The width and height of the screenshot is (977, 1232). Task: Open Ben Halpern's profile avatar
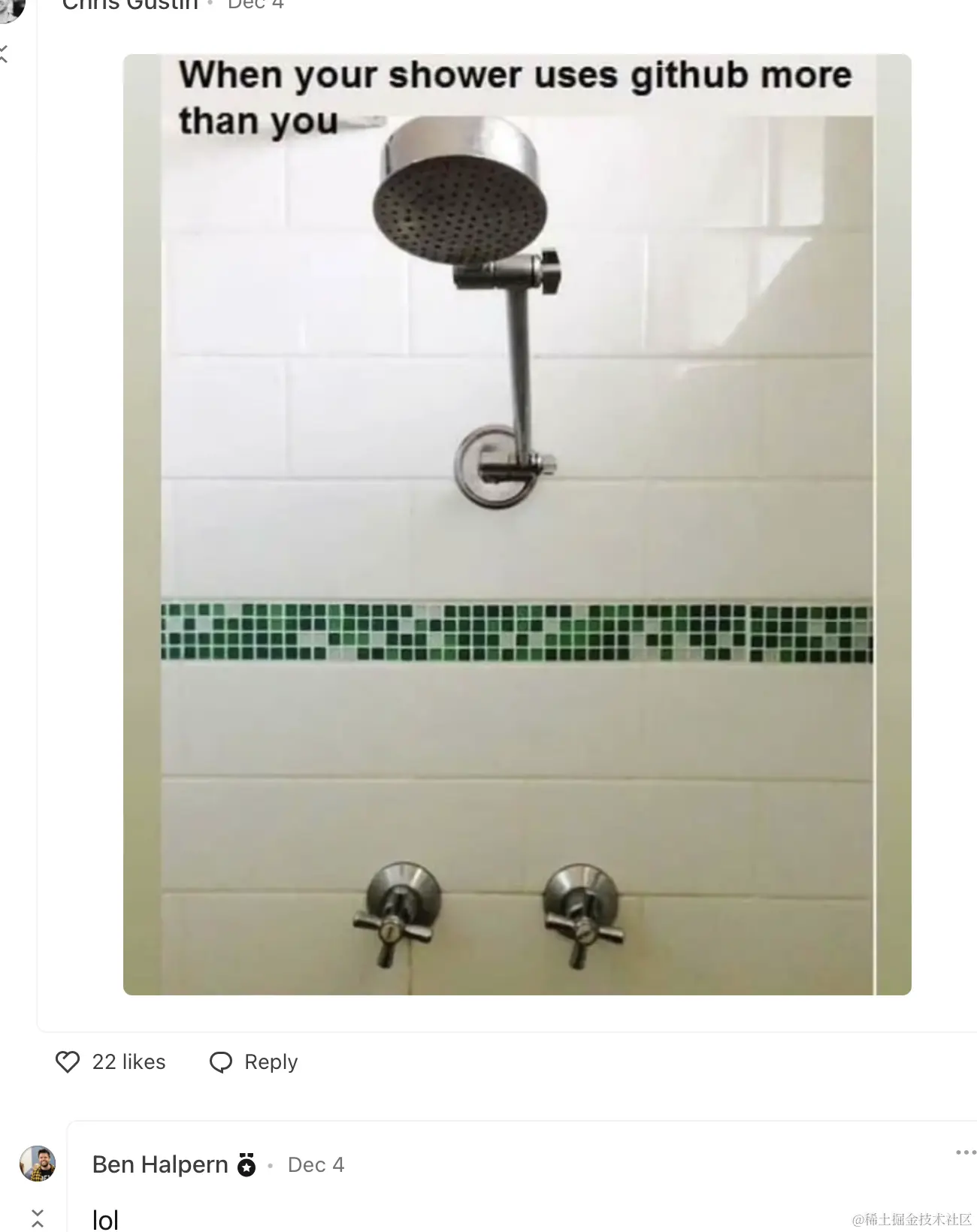(x=39, y=1164)
